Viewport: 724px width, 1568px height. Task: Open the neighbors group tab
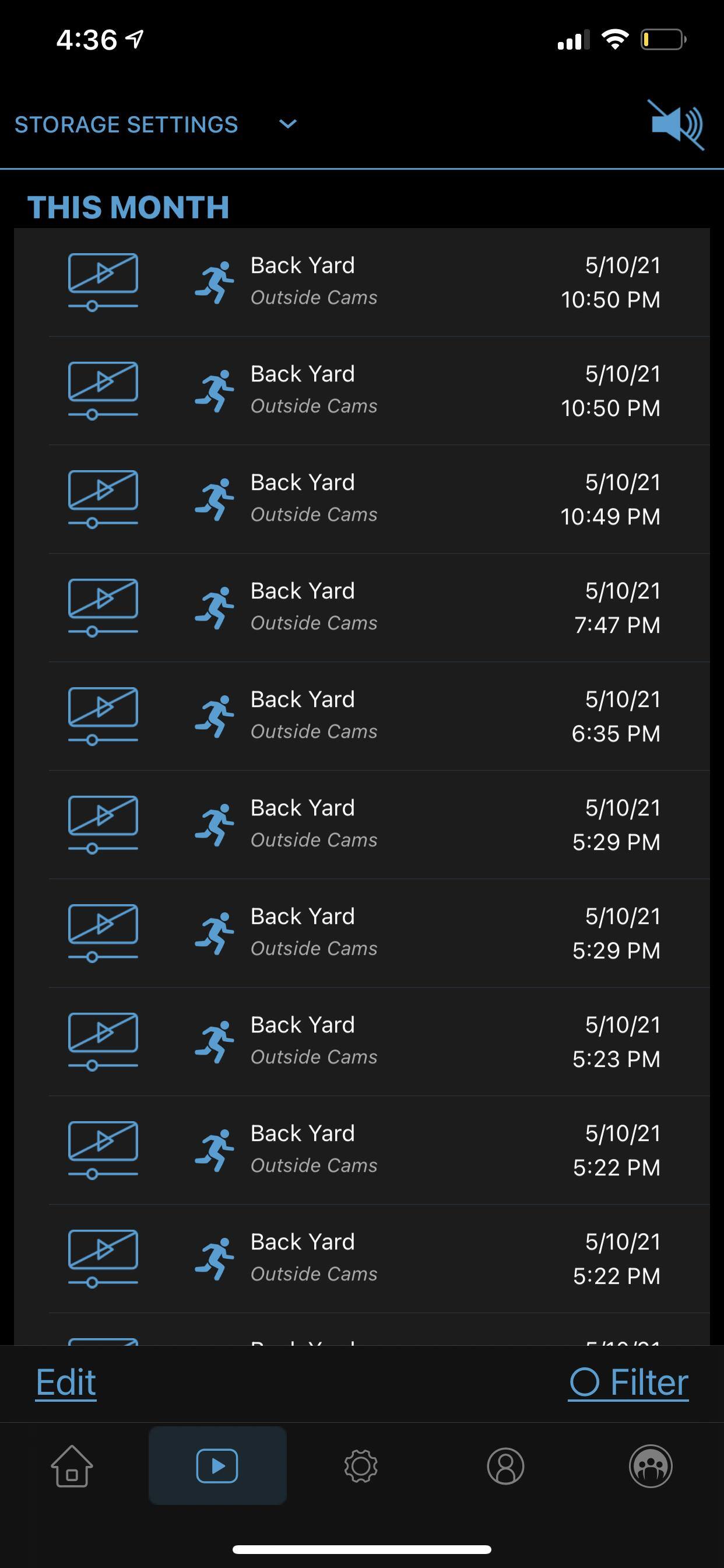click(651, 1466)
